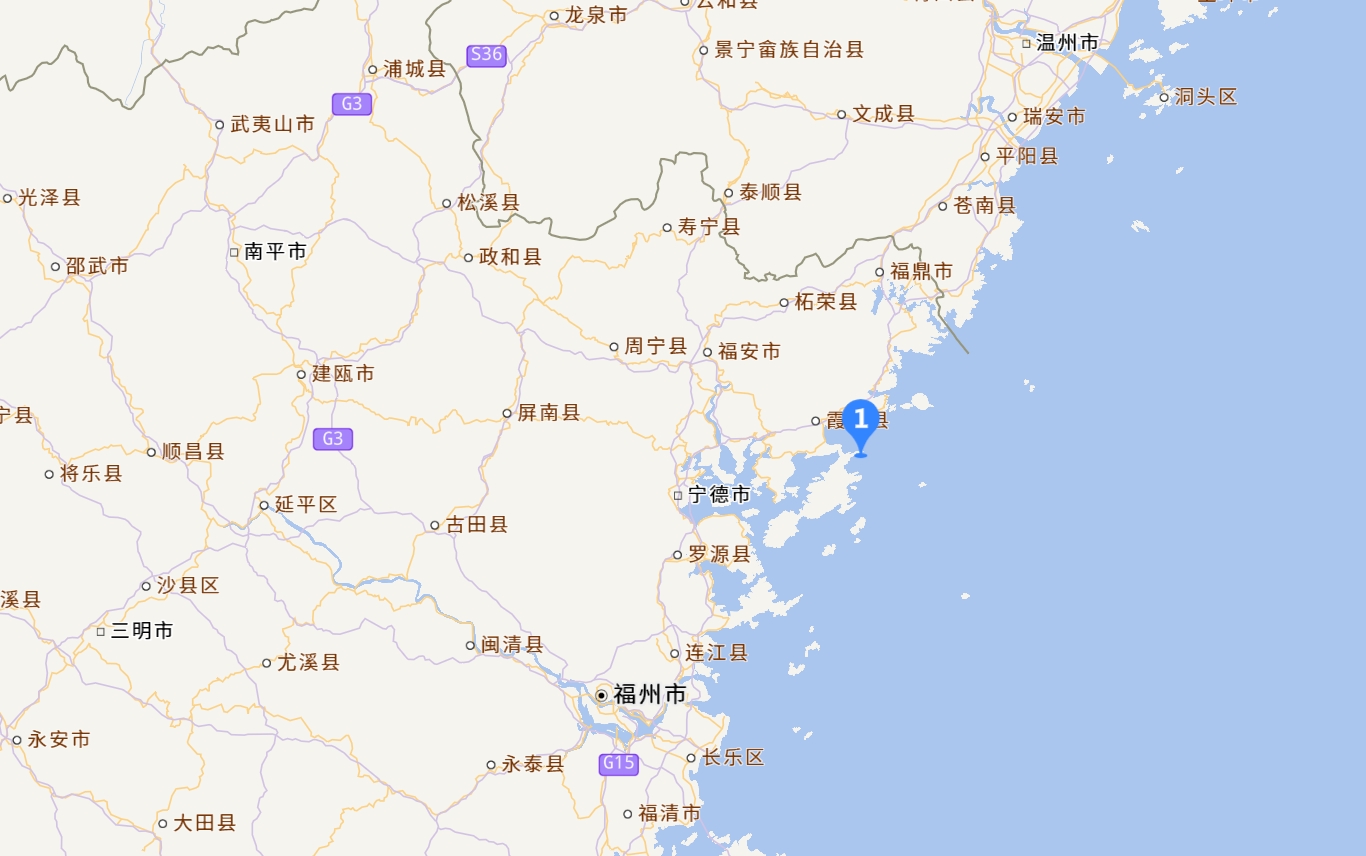
Task: Tap the blue map marker numbered 1
Action: click(x=860, y=422)
